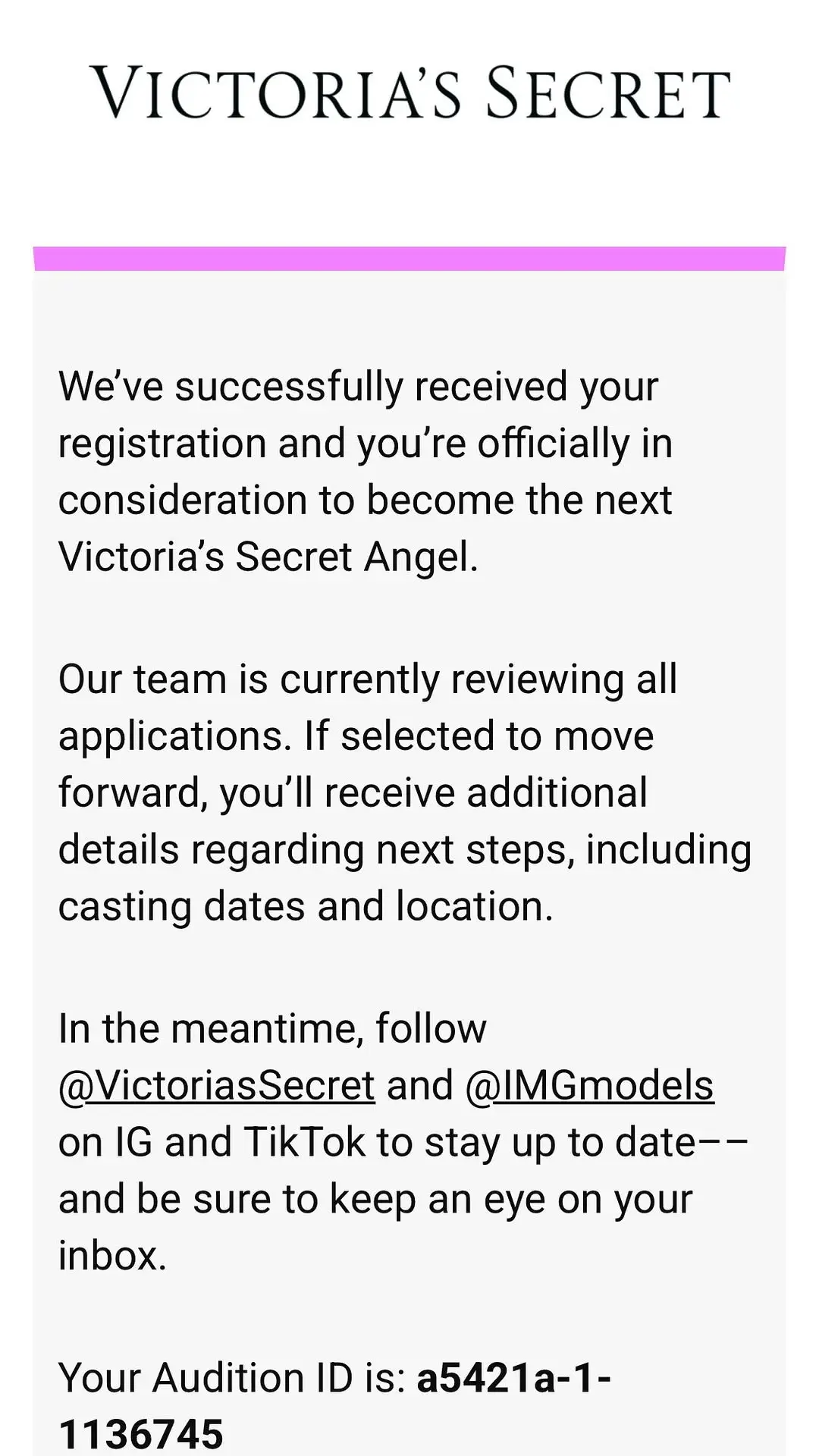Open the @VictoriasSecret link
The image size is (819, 1456).
tap(217, 1085)
